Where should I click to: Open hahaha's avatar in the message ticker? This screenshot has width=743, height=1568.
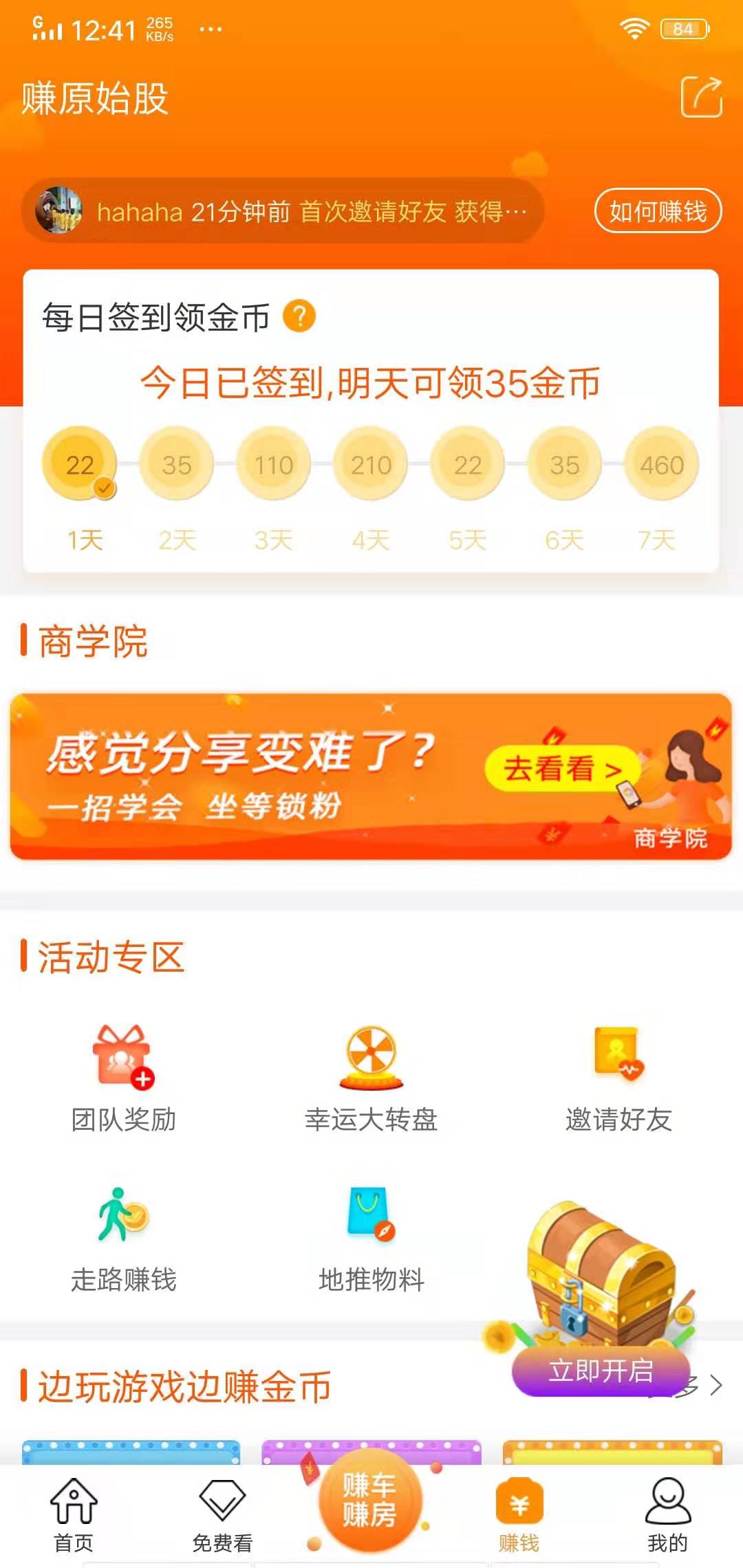pos(66,212)
